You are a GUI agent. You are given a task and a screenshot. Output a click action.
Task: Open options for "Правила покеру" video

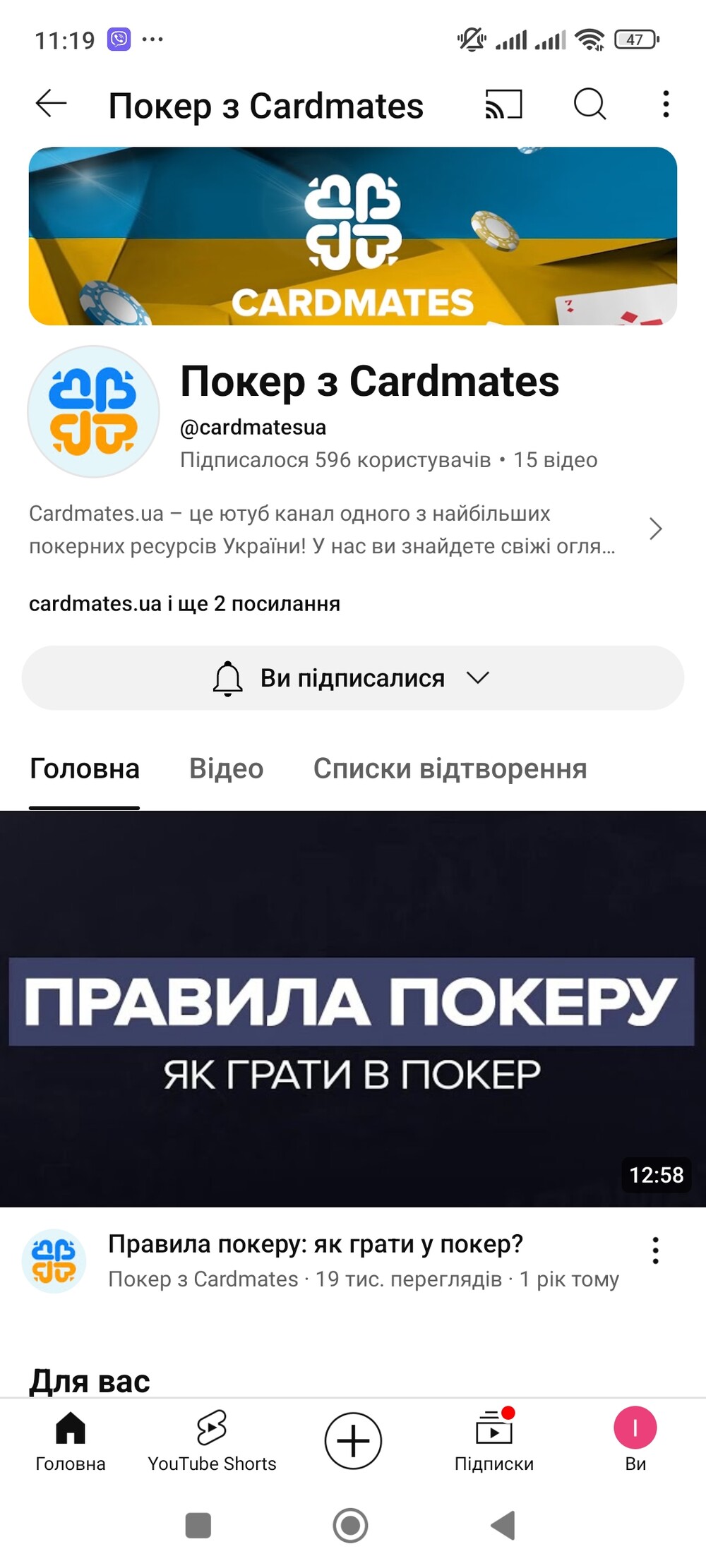pyautogui.click(x=655, y=1250)
